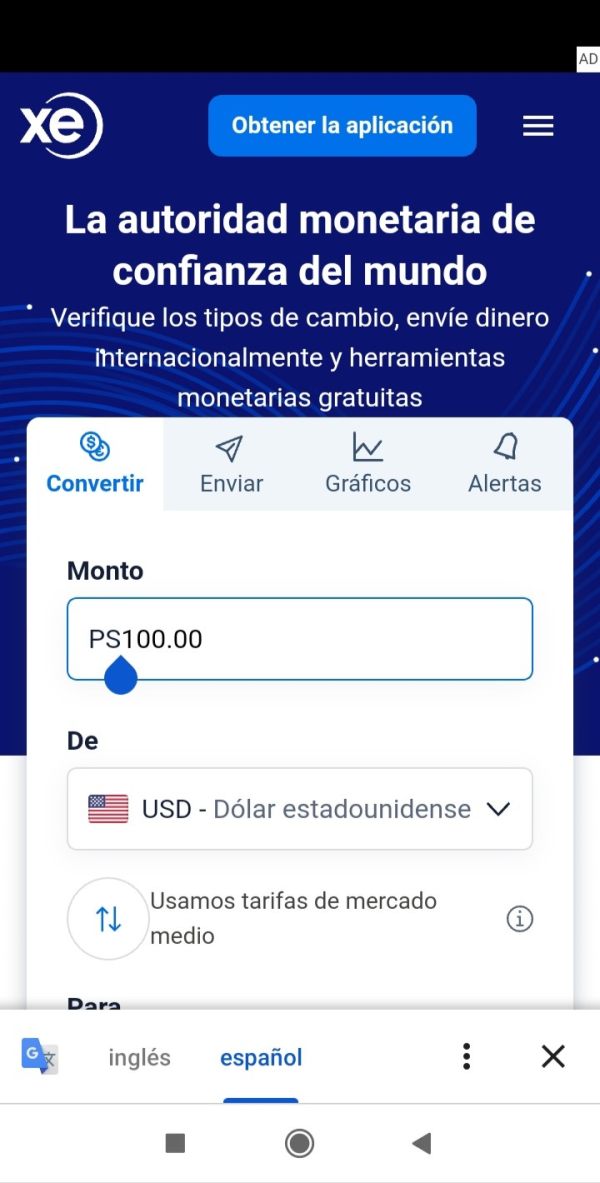The width and height of the screenshot is (600, 1183).
Task: Open the hamburger menu
Action: [x=538, y=126]
